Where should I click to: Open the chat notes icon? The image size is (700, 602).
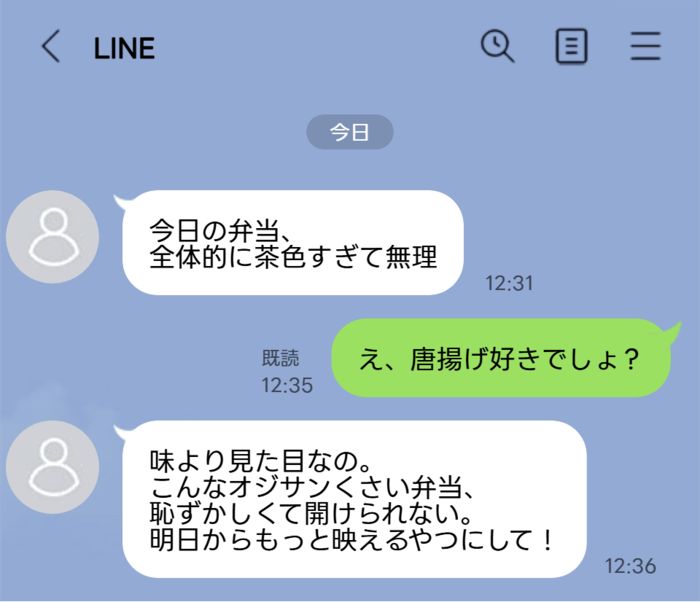point(571,47)
